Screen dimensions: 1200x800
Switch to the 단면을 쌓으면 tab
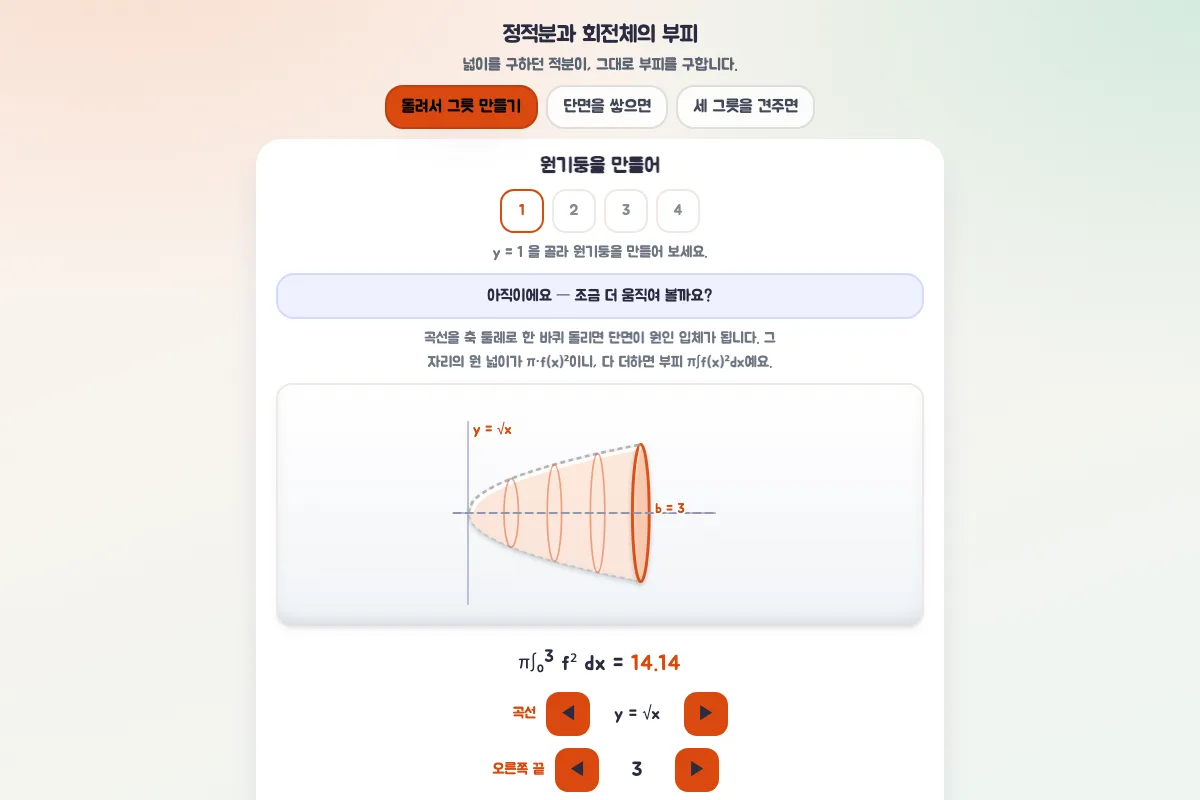click(607, 107)
